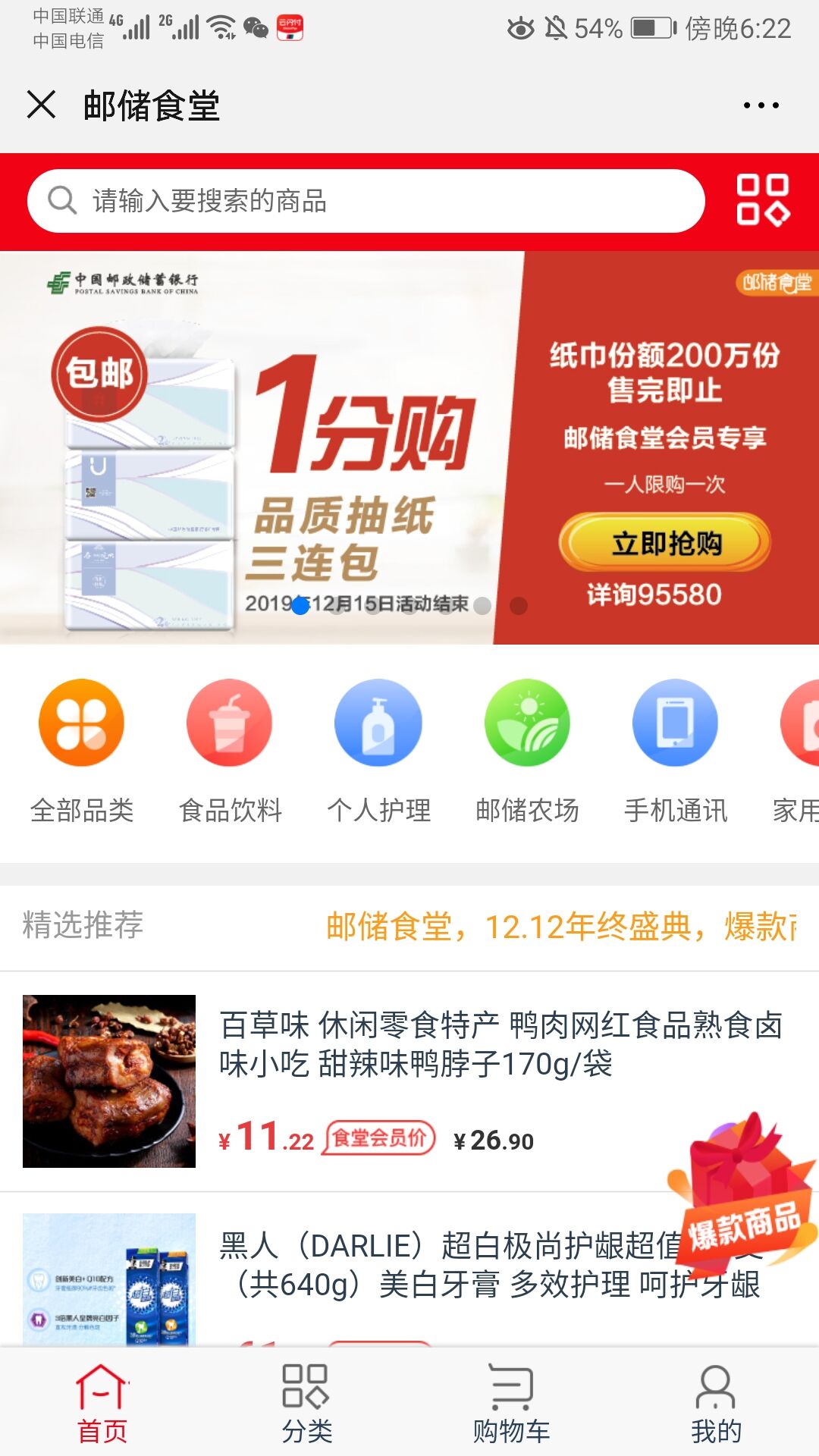
Task: Browse 食品饮料 category
Action: [x=230, y=751]
